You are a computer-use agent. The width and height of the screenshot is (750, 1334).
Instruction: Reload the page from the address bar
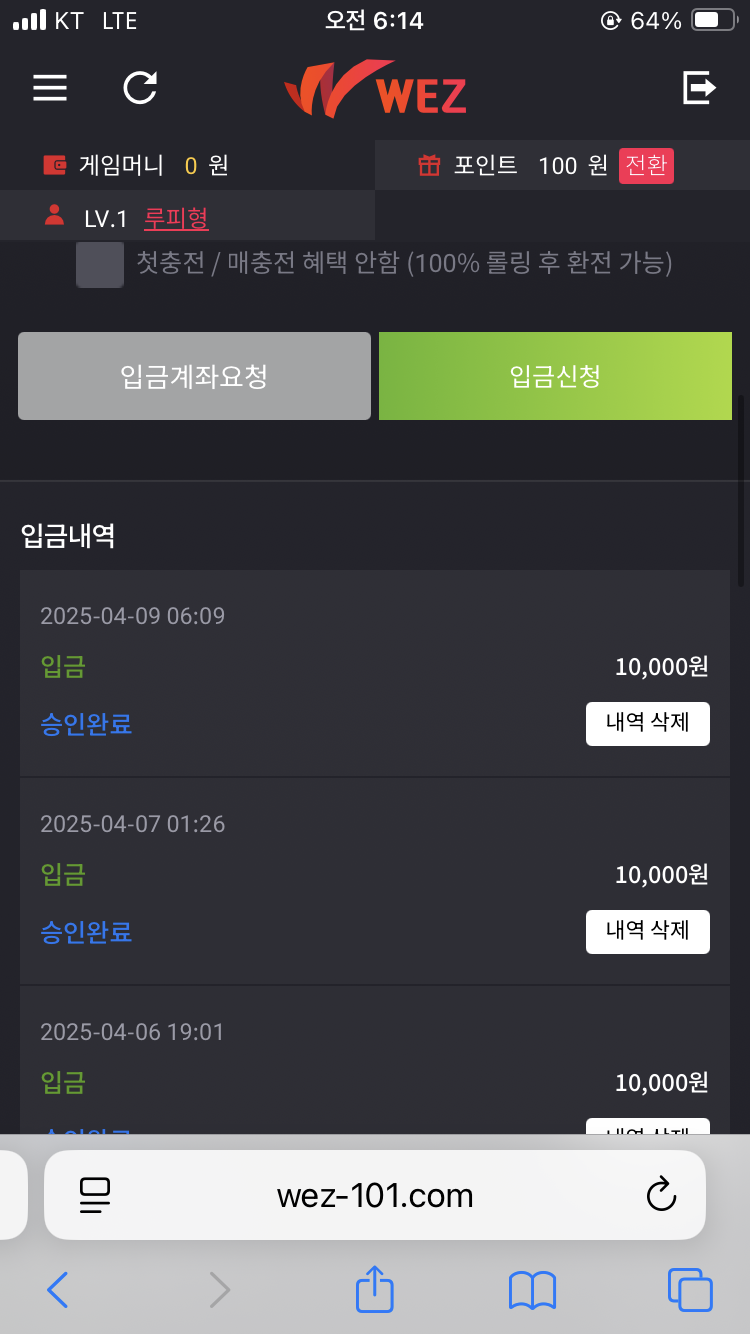661,1195
